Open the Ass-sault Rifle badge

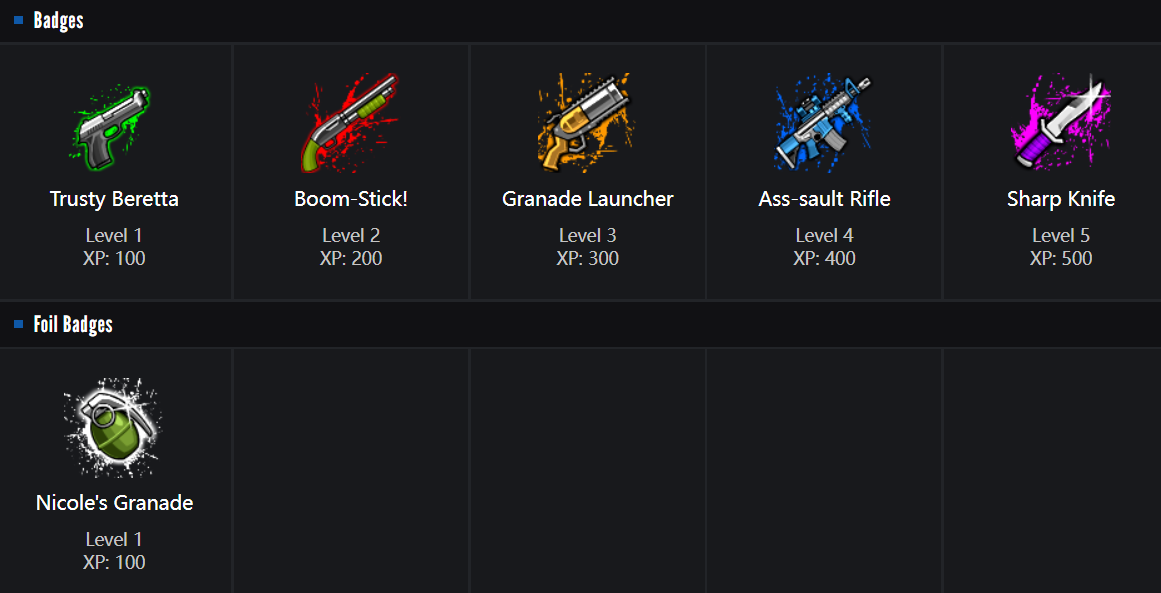coord(824,130)
